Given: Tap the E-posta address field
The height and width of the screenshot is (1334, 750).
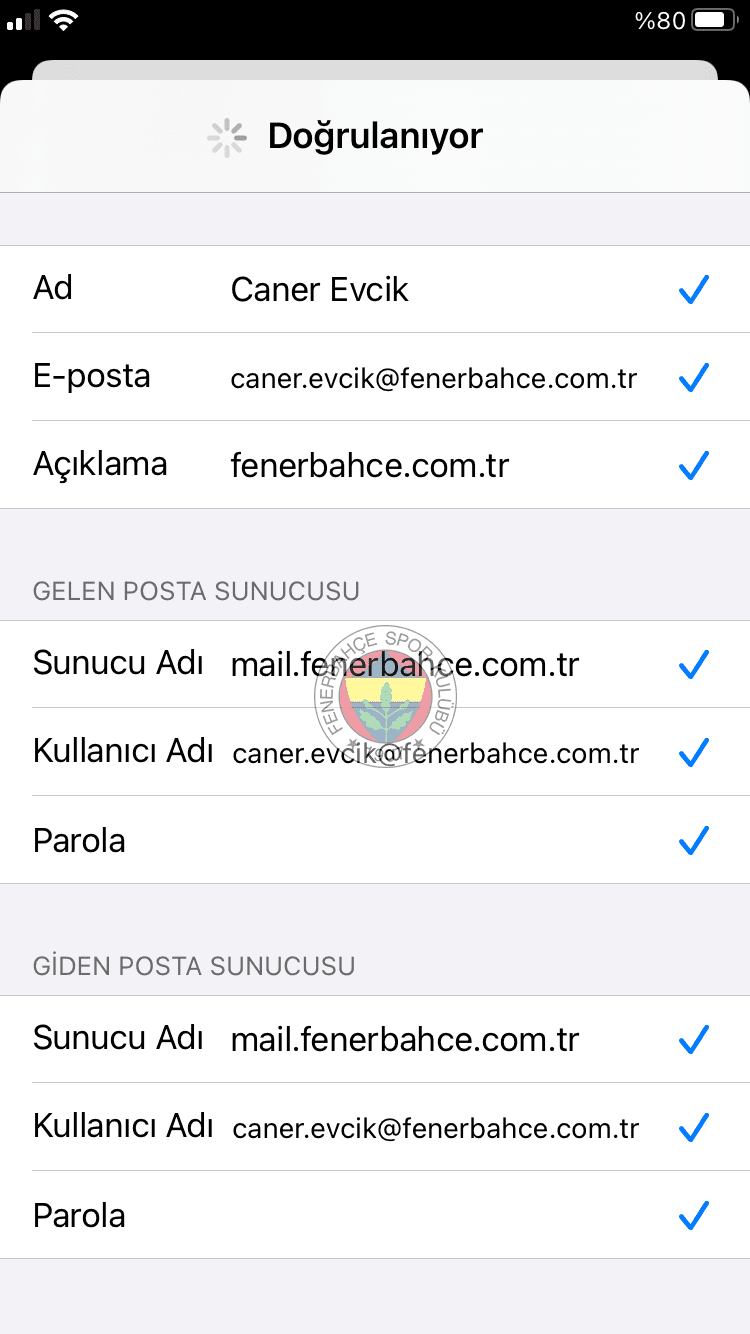Looking at the screenshot, I should [x=433, y=378].
